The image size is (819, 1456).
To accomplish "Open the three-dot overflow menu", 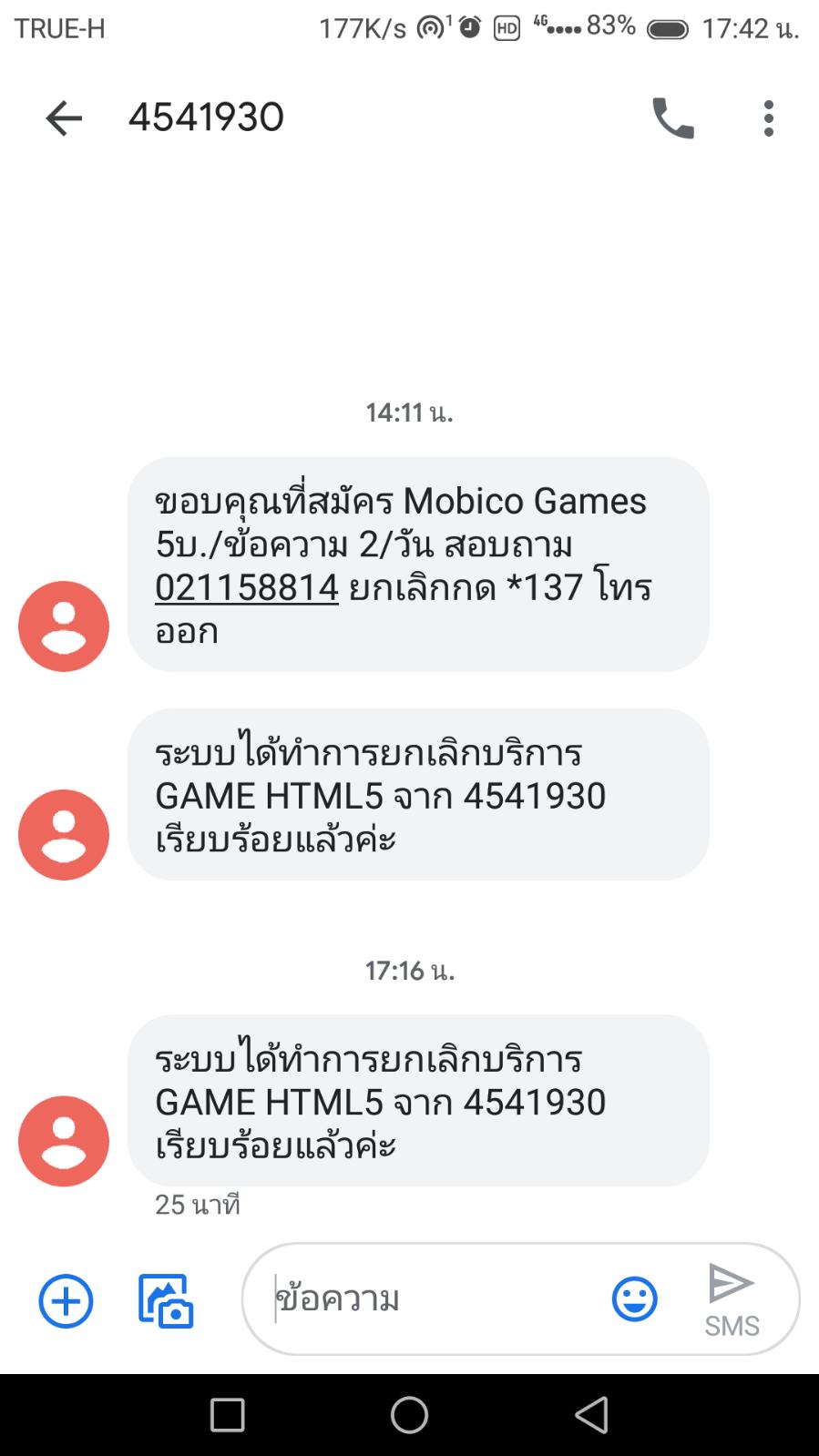I will (769, 118).
